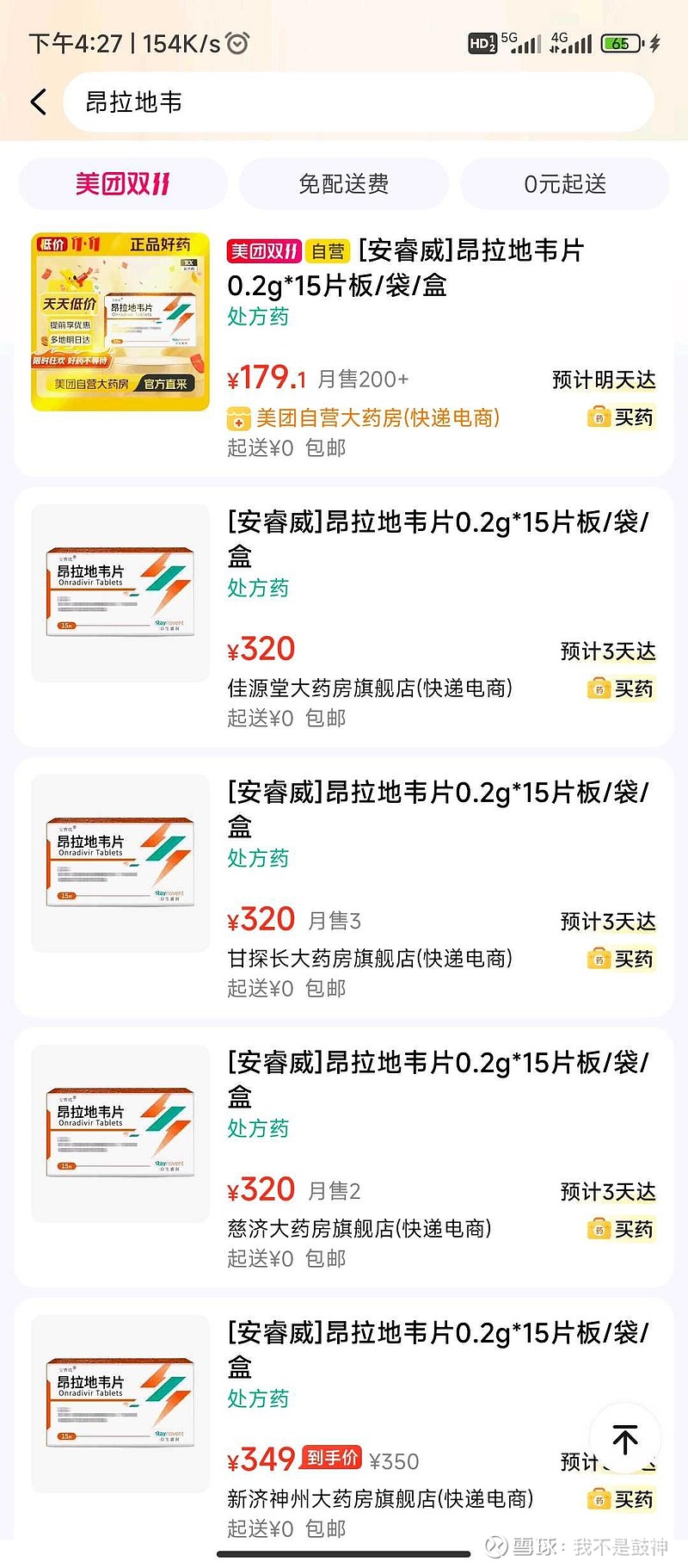Toggle the 免配送费 filter
Image resolution: width=688 pixels, height=1568 pixels.
click(344, 183)
